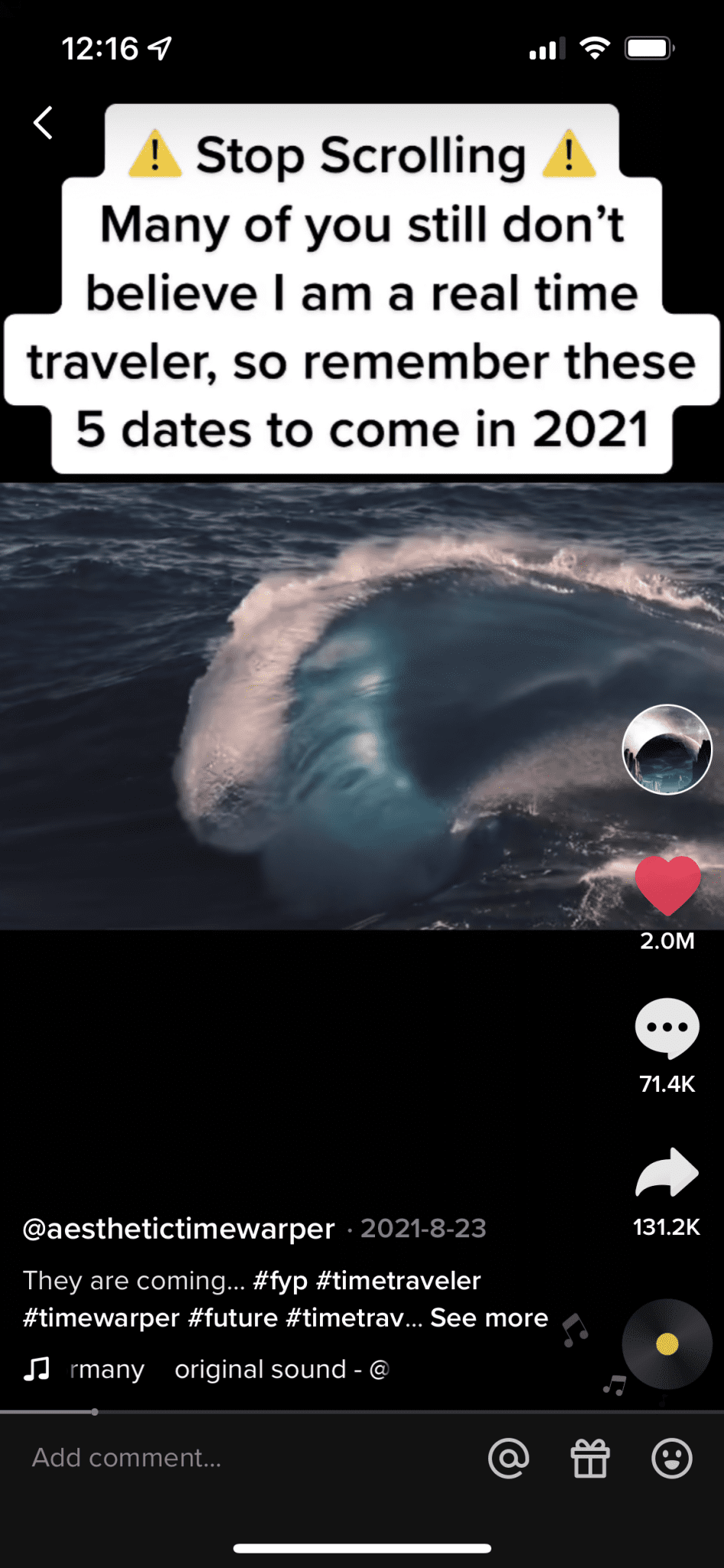Open the original sound link
724x1568 pixels.
pyautogui.click(x=260, y=1369)
